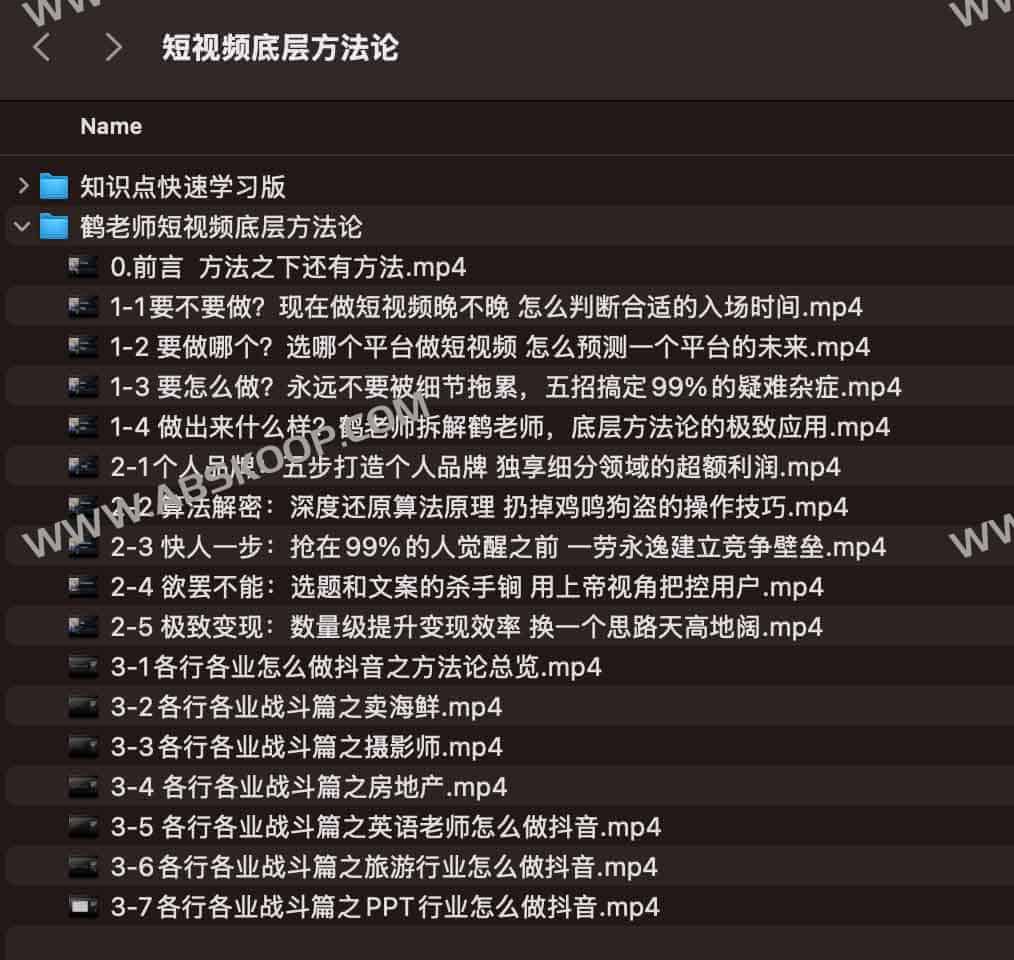This screenshot has height=960, width=1014.
Task: Open 3-4 各行各业战斗篇之房地产.mp4
Action: pyautogui.click(x=308, y=787)
